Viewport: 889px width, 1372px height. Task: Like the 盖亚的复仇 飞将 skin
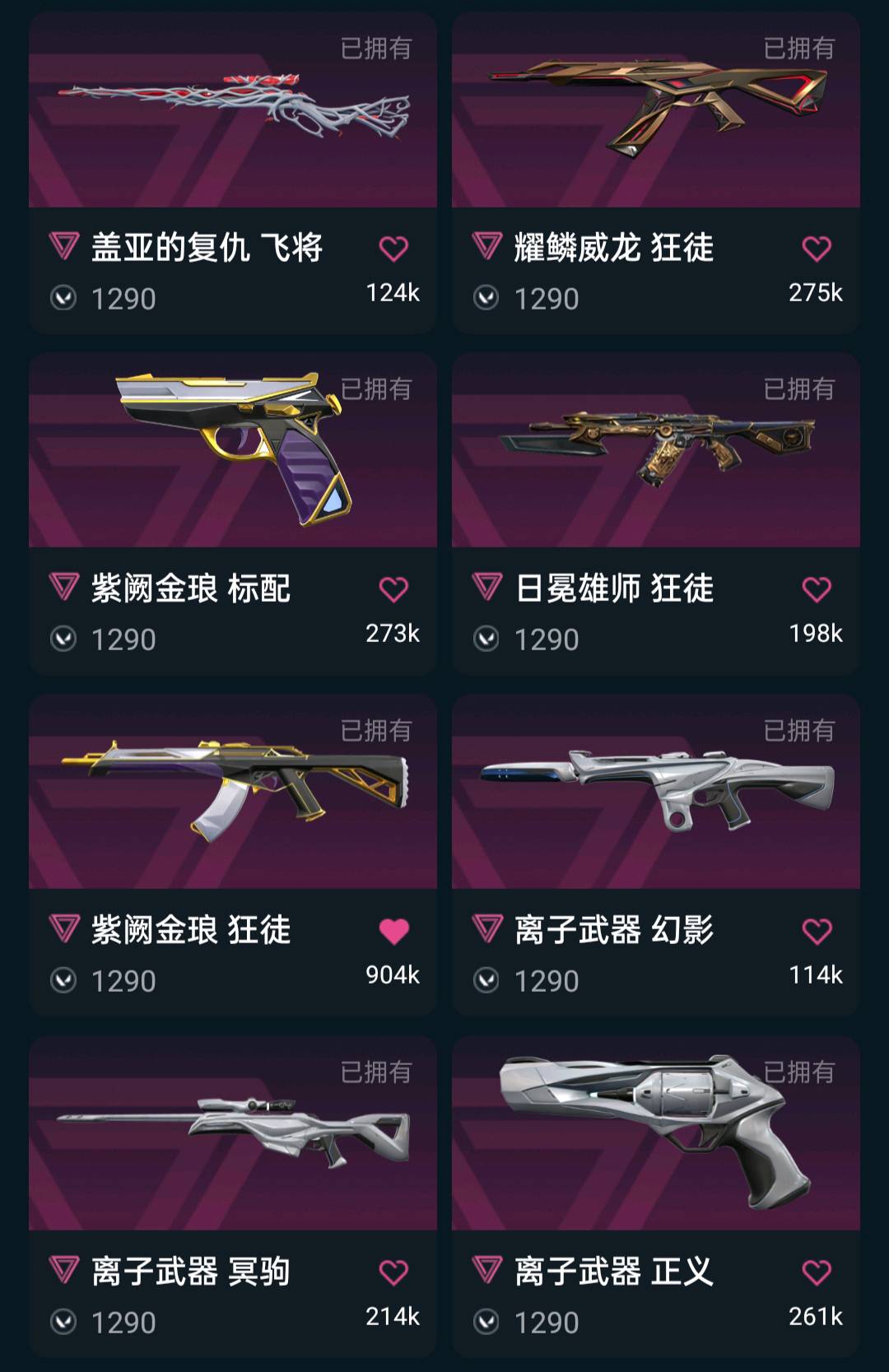coord(393,249)
